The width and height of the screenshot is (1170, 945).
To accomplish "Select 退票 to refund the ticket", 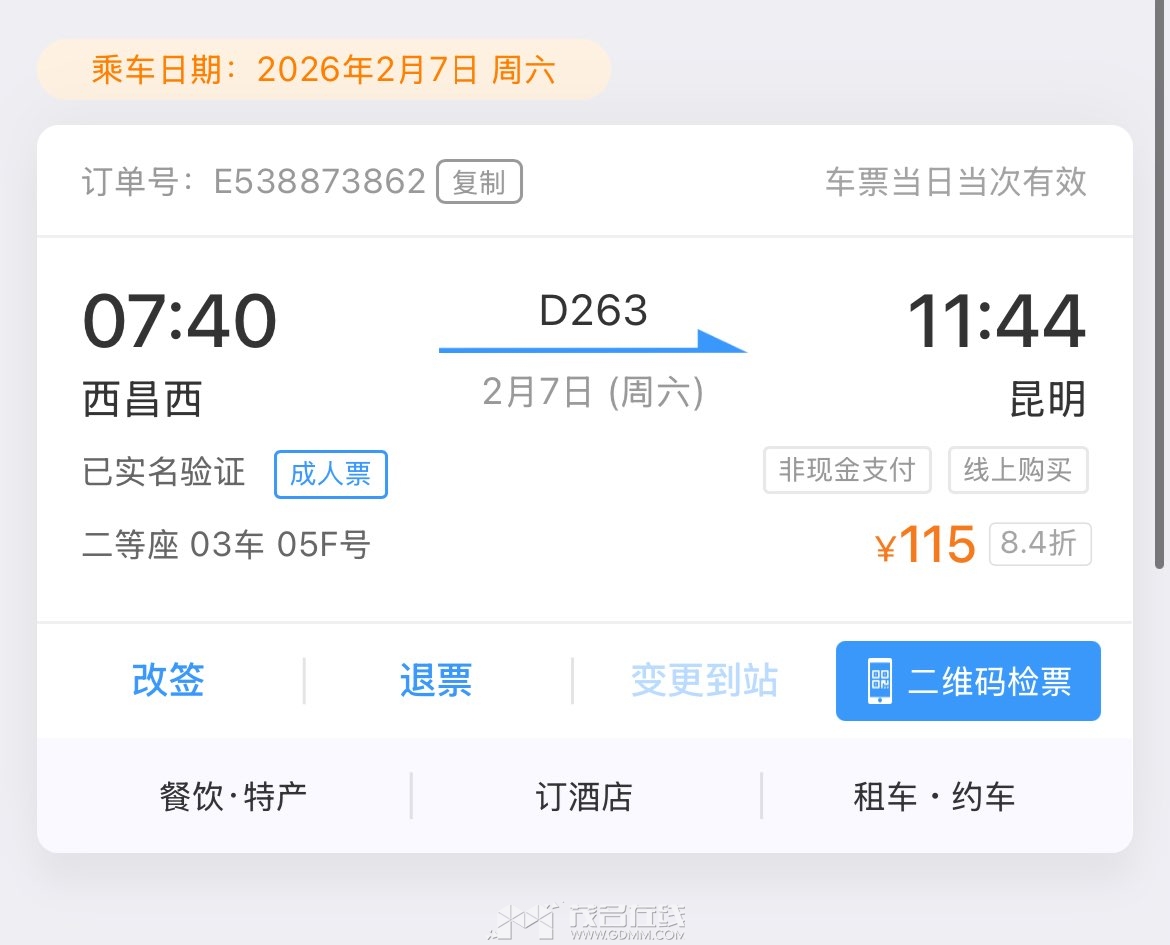I will click(436, 681).
